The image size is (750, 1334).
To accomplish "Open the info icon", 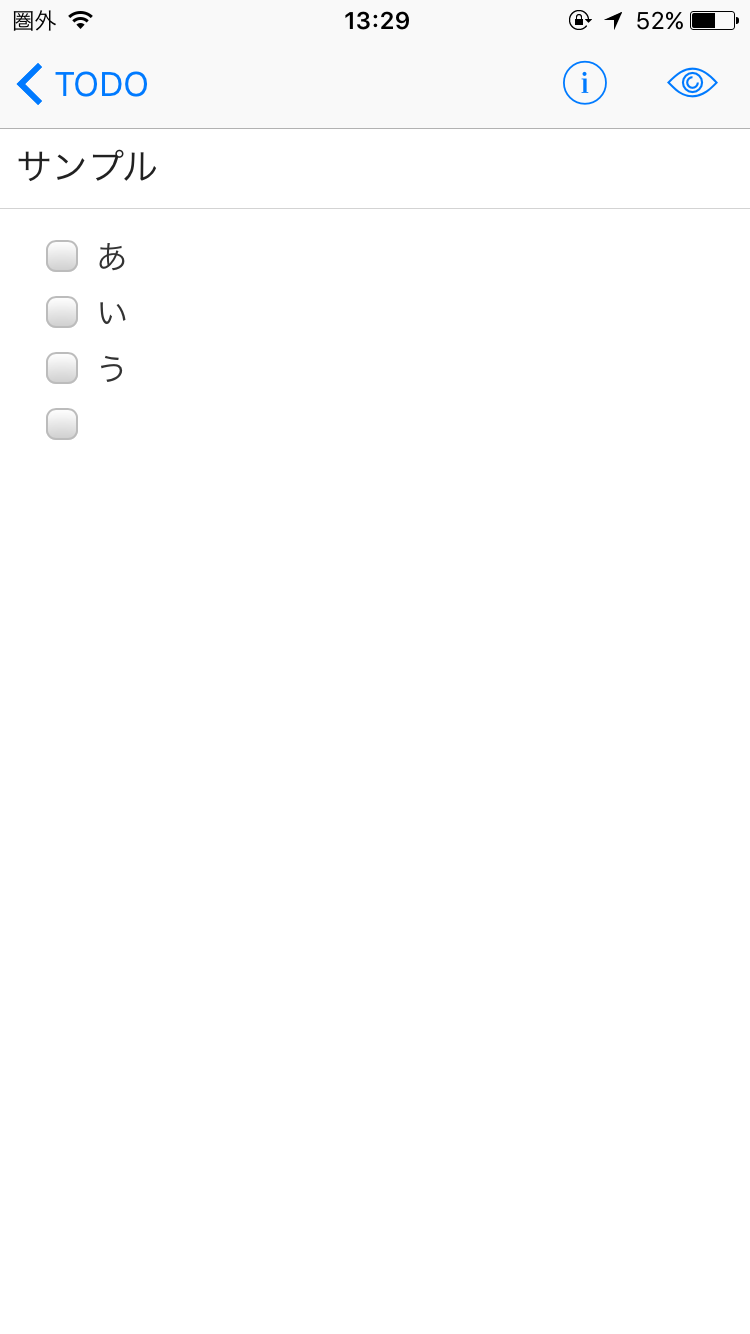I will pyautogui.click(x=585, y=83).
